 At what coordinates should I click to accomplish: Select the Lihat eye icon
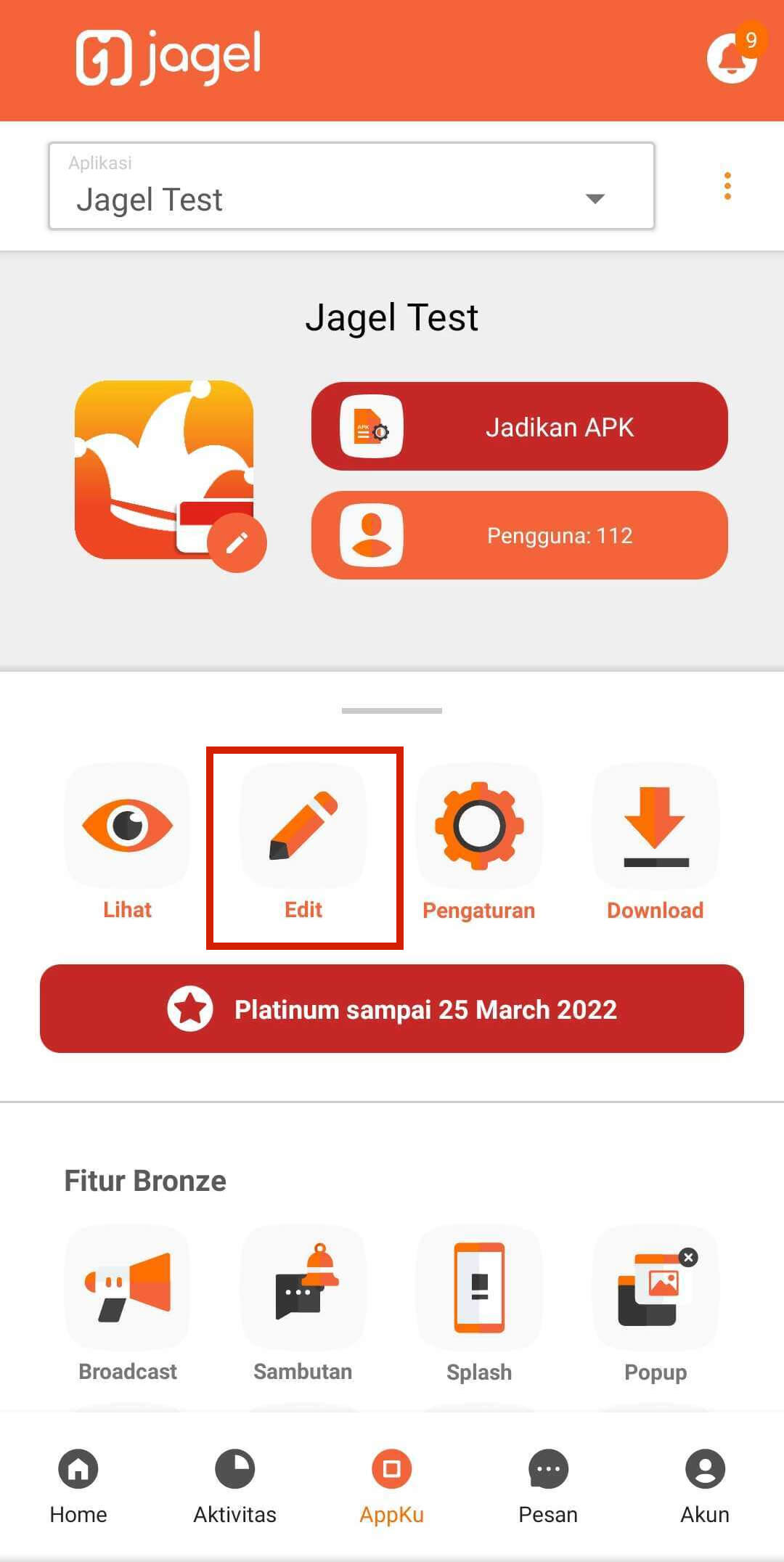tap(128, 826)
